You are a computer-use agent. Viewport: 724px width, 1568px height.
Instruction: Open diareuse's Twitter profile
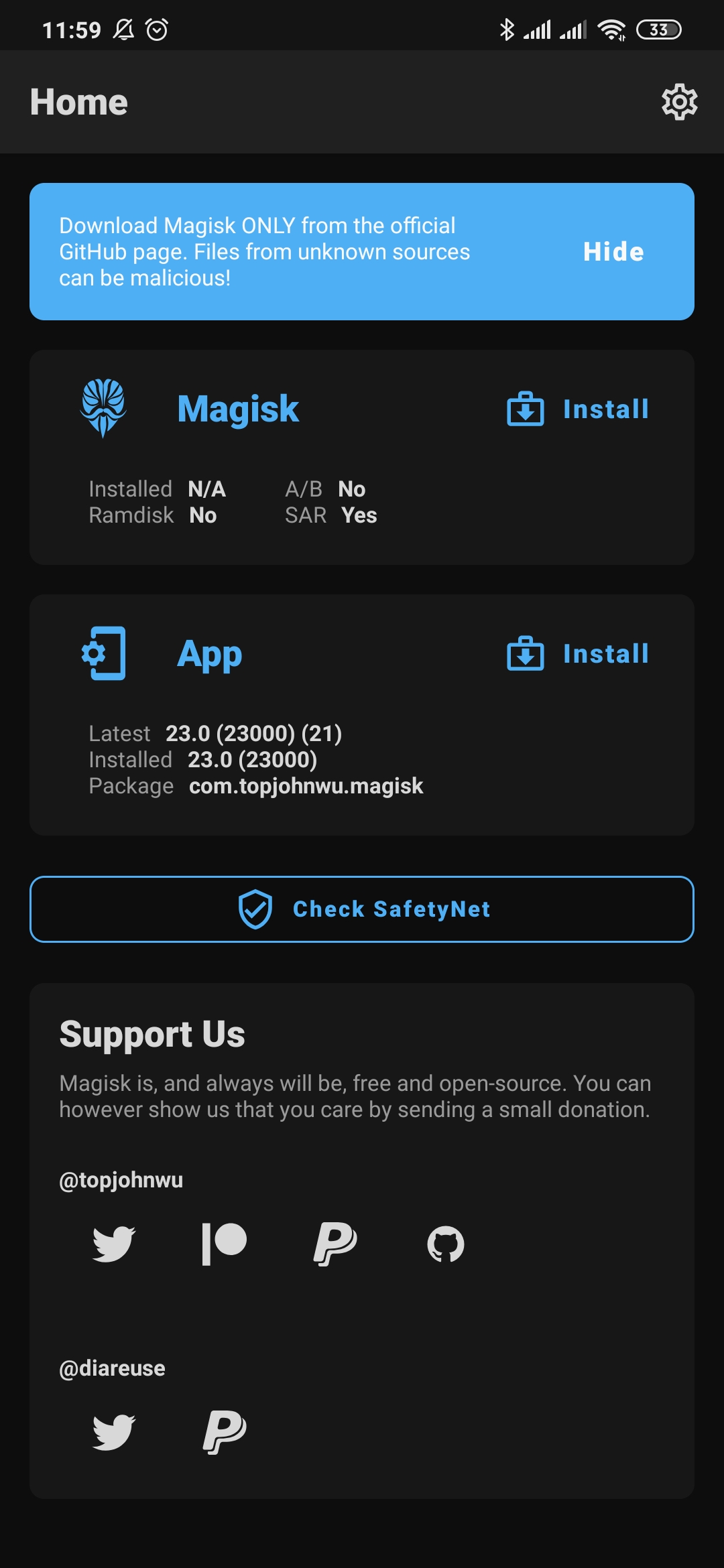[x=114, y=1432]
